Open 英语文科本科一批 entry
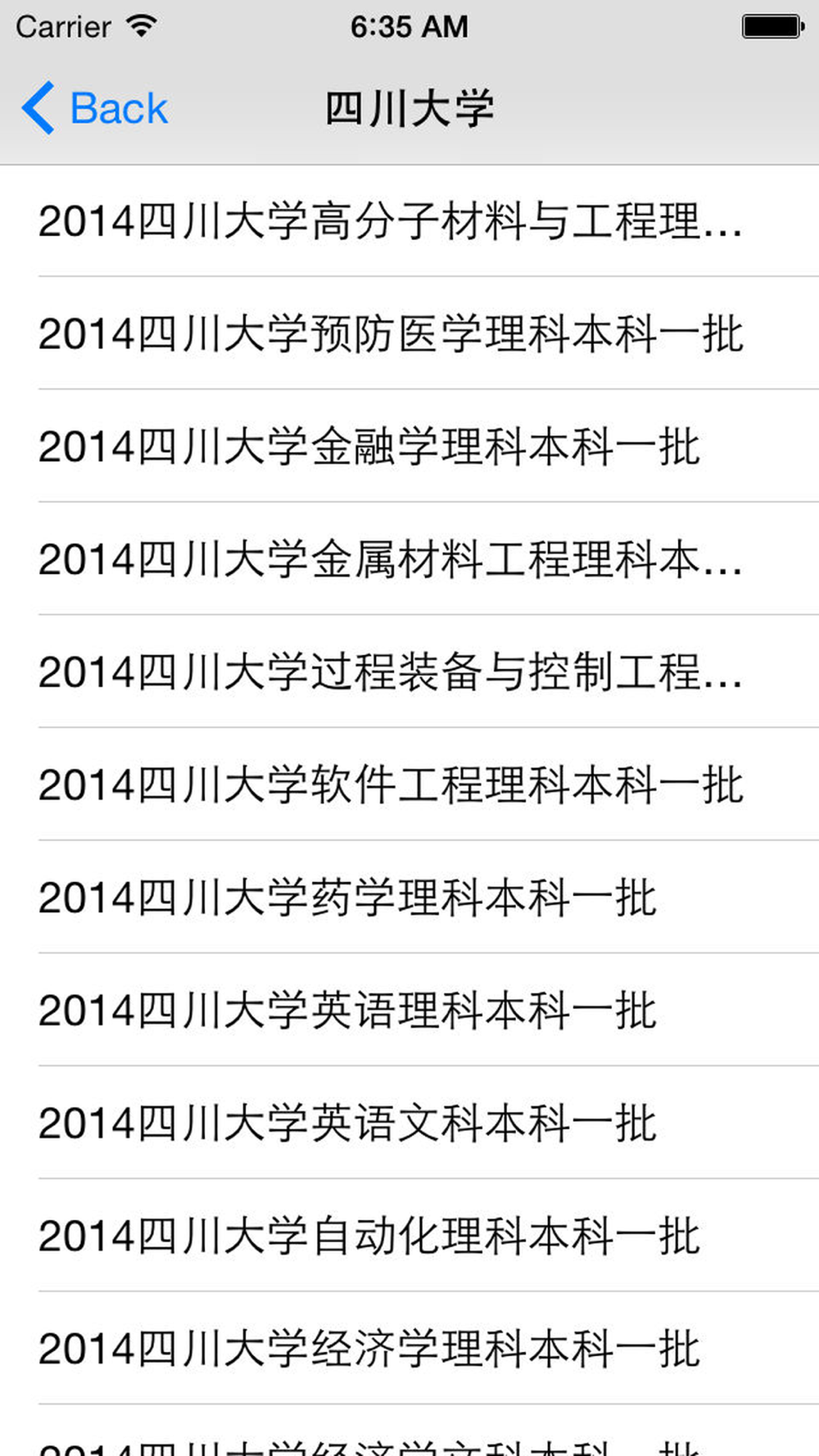Image resolution: width=819 pixels, height=1456 pixels. pos(409,1124)
